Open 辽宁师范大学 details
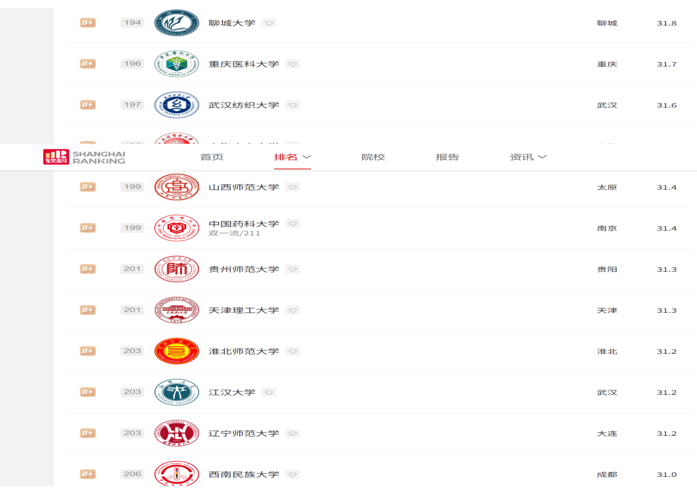697x492 pixels. tap(243, 433)
